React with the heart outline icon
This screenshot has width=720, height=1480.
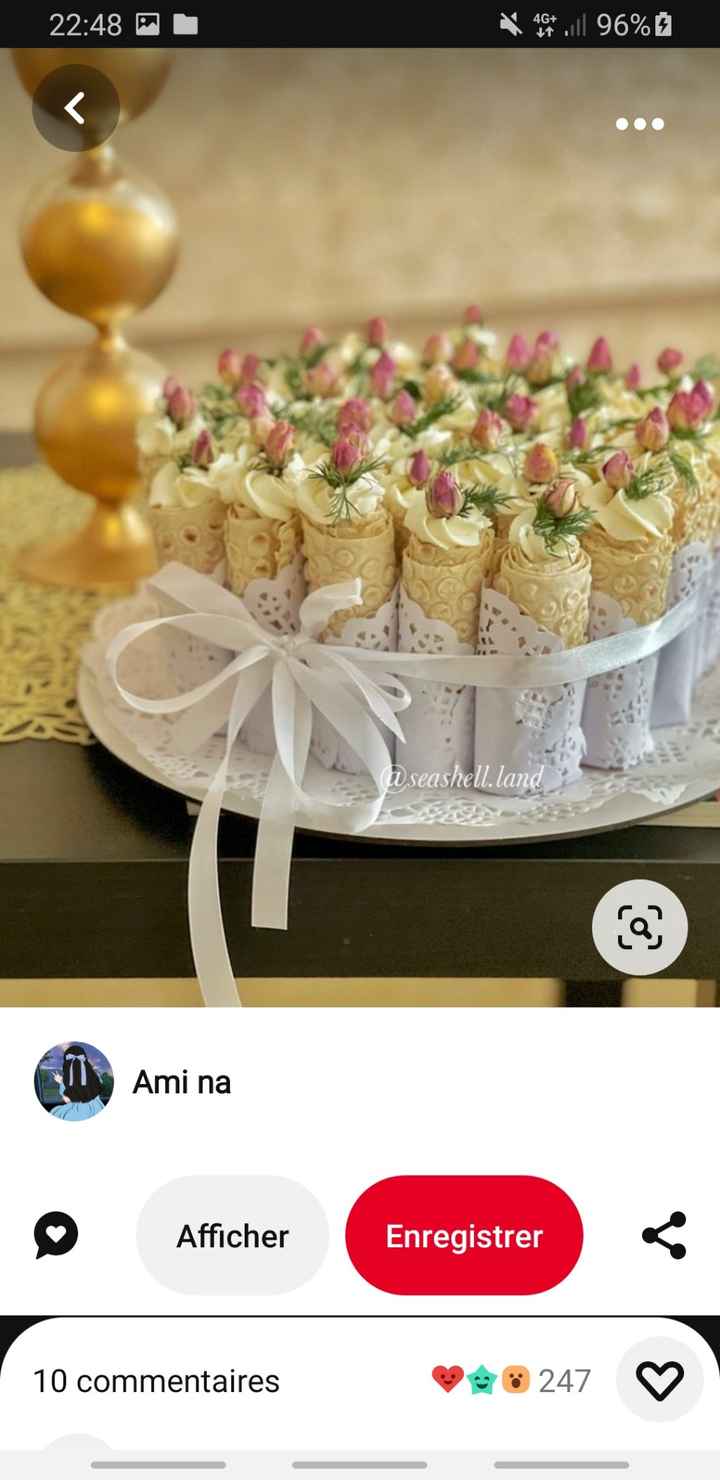pyautogui.click(x=659, y=1380)
